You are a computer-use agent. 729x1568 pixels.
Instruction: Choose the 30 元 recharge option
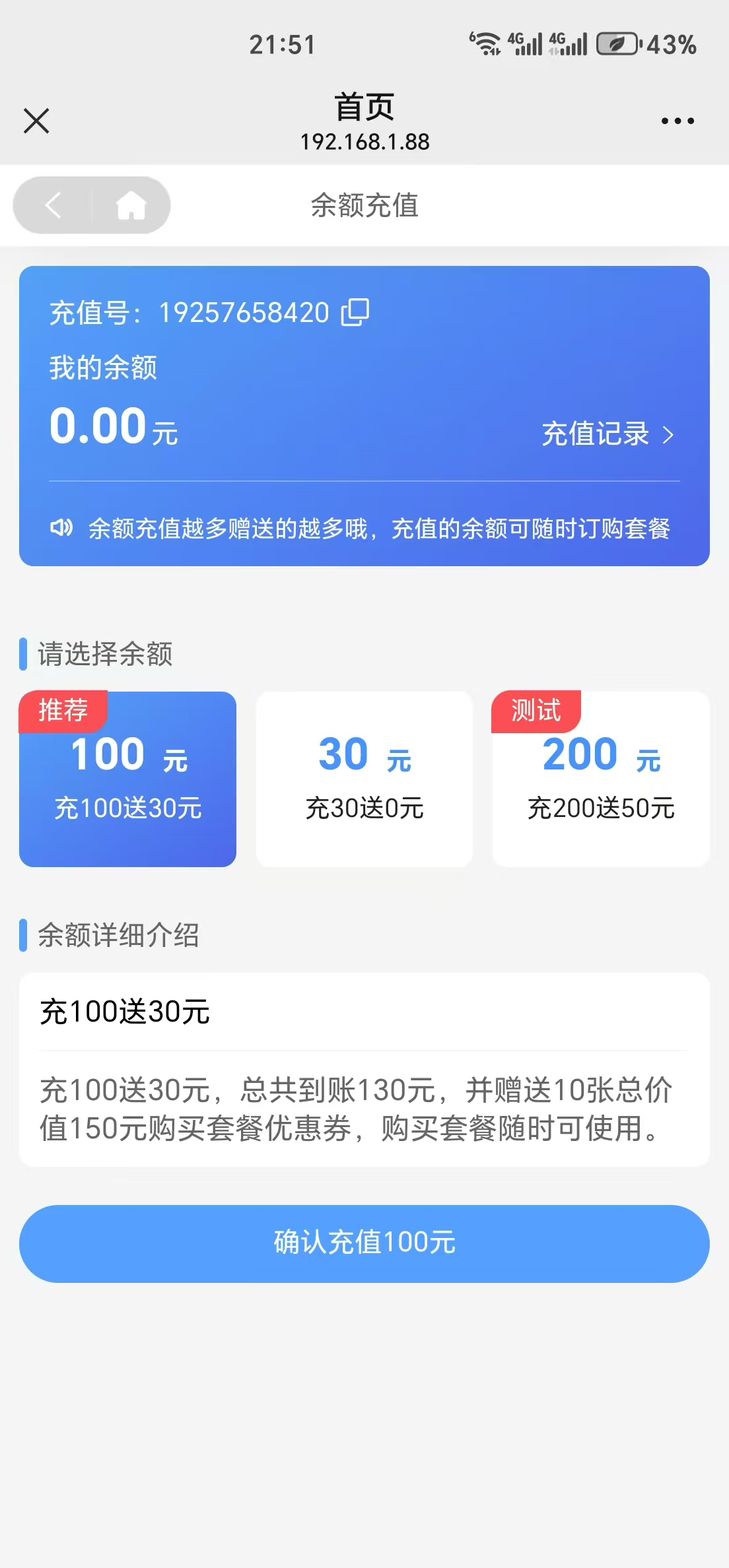(x=364, y=779)
